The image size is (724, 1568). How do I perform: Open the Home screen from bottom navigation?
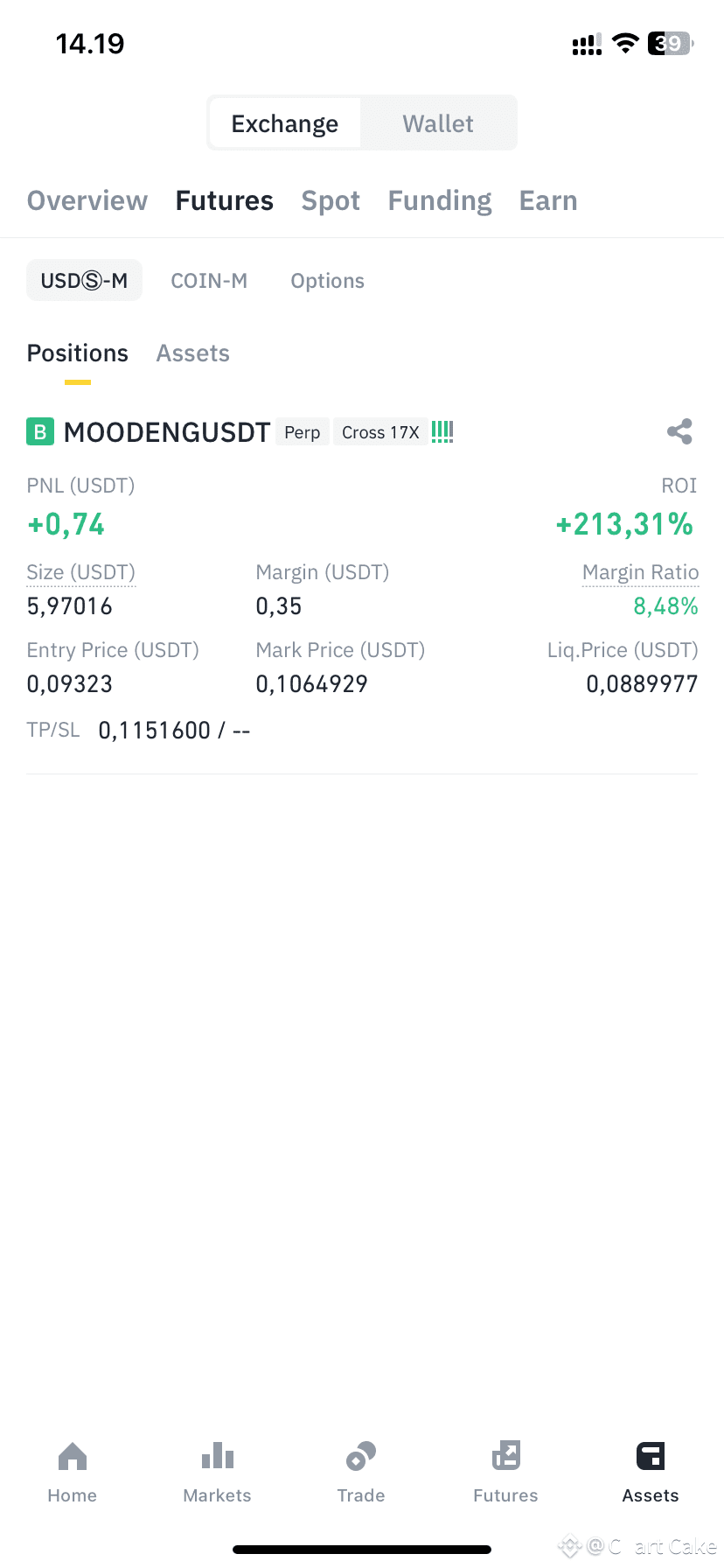(72, 1470)
